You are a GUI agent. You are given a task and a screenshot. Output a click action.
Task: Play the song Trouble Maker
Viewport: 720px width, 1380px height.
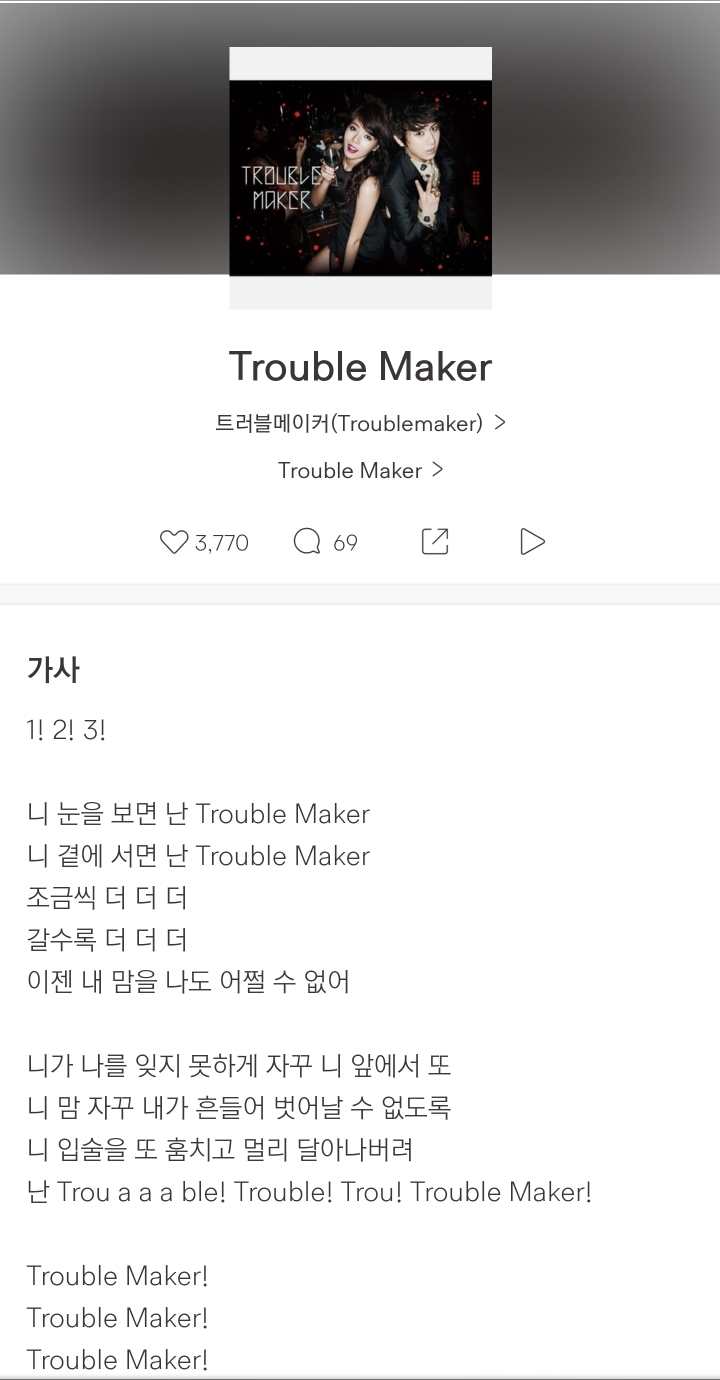point(532,542)
